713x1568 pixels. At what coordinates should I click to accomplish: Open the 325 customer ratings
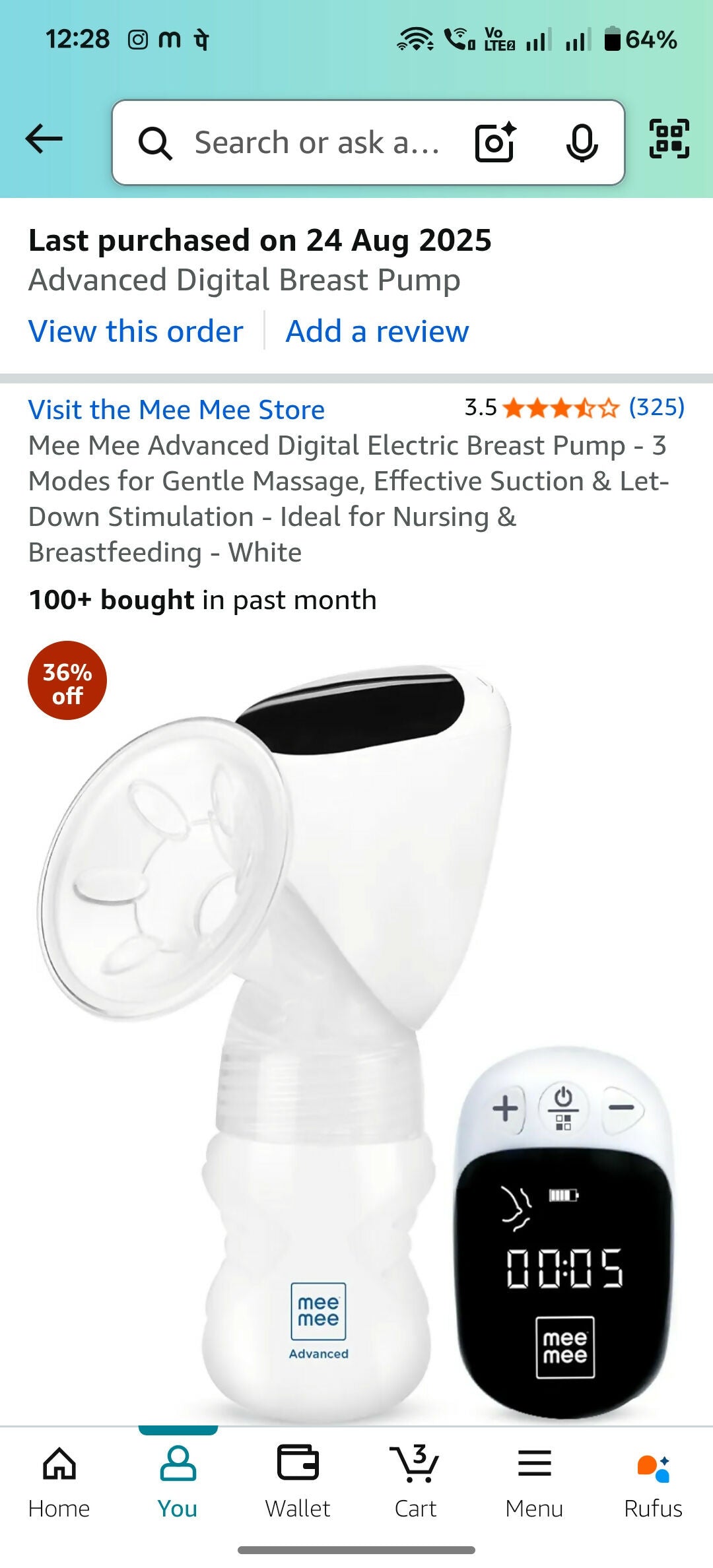pyautogui.click(x=657, y=407)
